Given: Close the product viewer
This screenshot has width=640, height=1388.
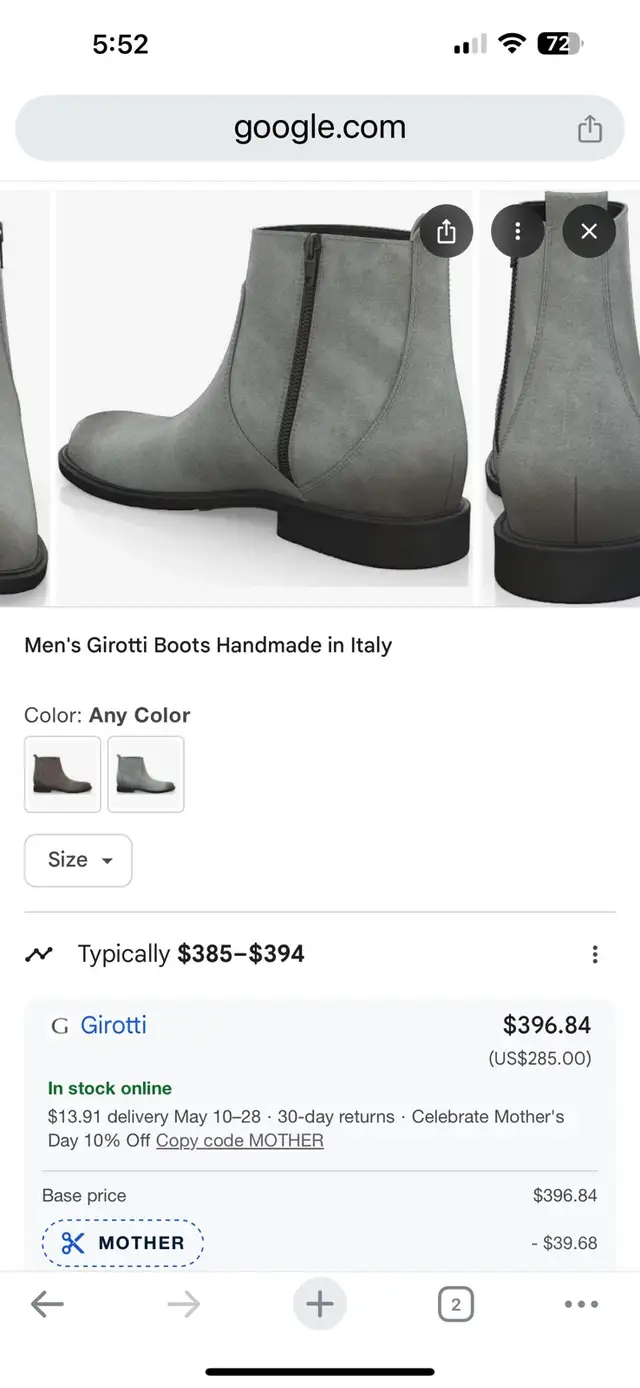Looking at the screenshot, I should click(589, 232).
